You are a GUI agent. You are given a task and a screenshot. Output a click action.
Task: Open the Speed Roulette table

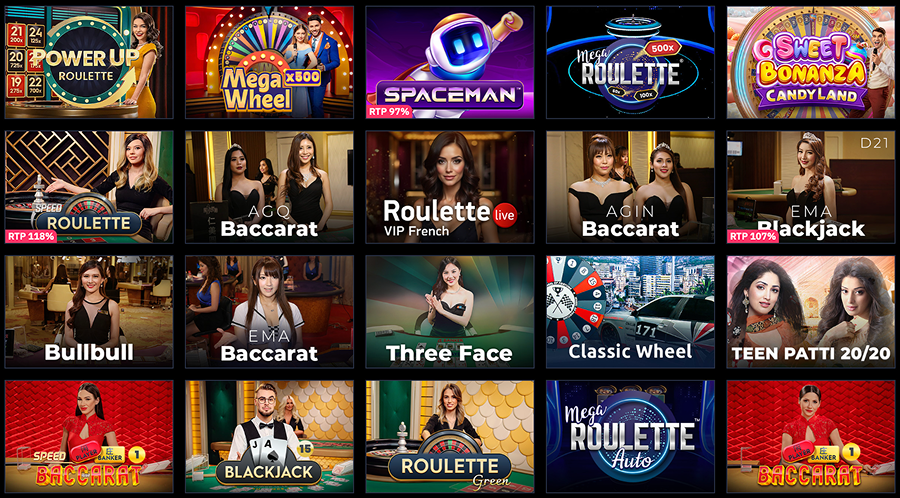(x=88, y=187)
